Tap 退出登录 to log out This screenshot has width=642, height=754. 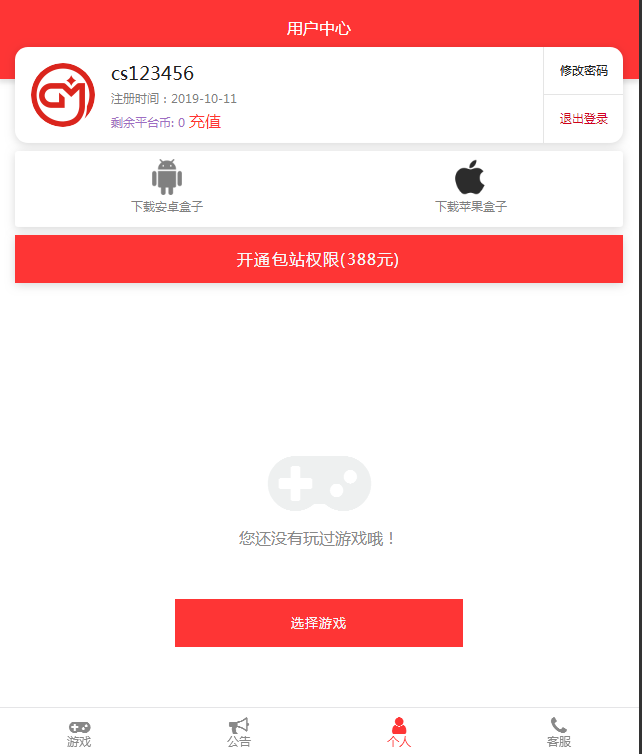pos(583,118)
